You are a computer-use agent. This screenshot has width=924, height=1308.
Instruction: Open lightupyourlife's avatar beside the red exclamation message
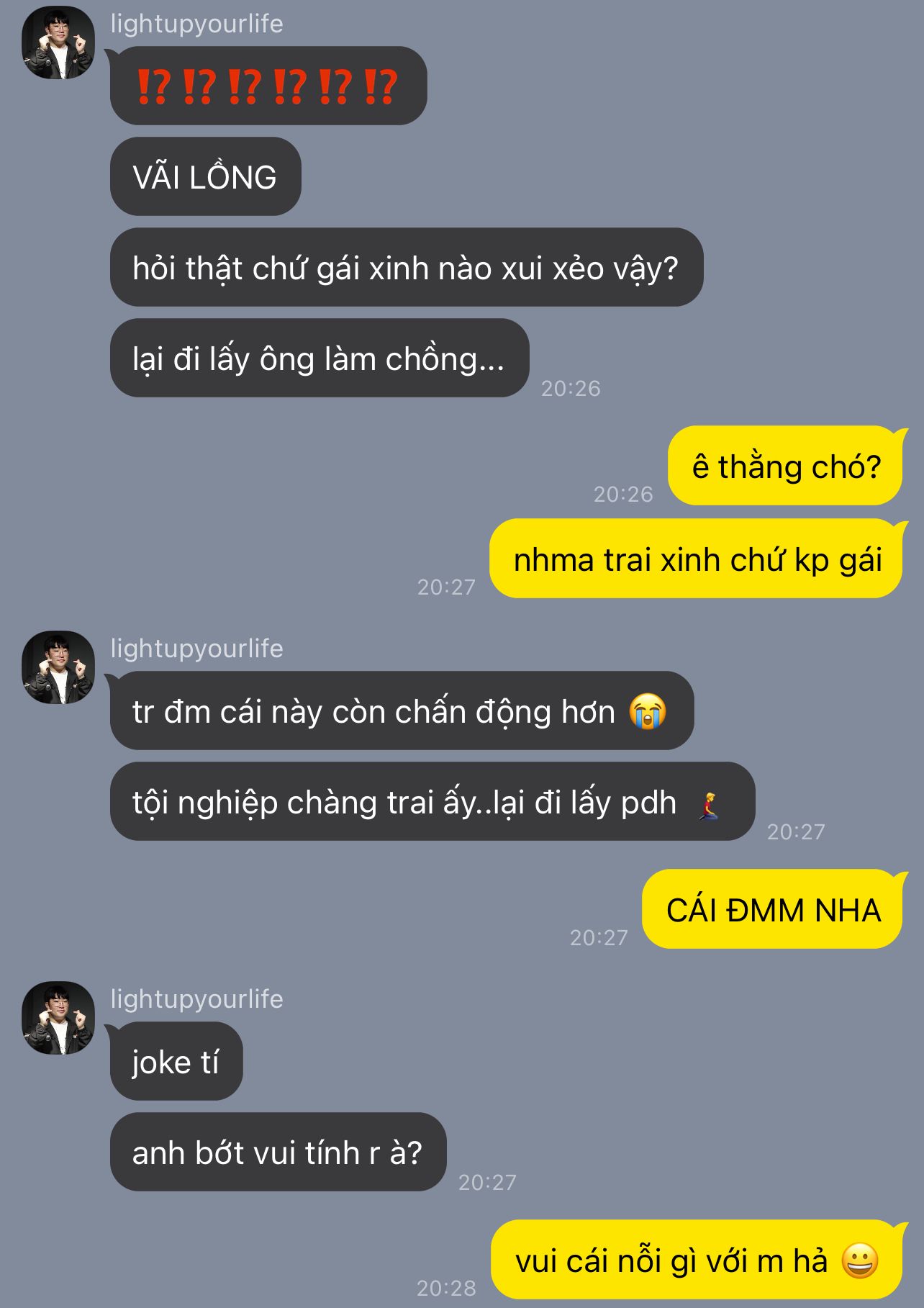click(x=58, y=43)
